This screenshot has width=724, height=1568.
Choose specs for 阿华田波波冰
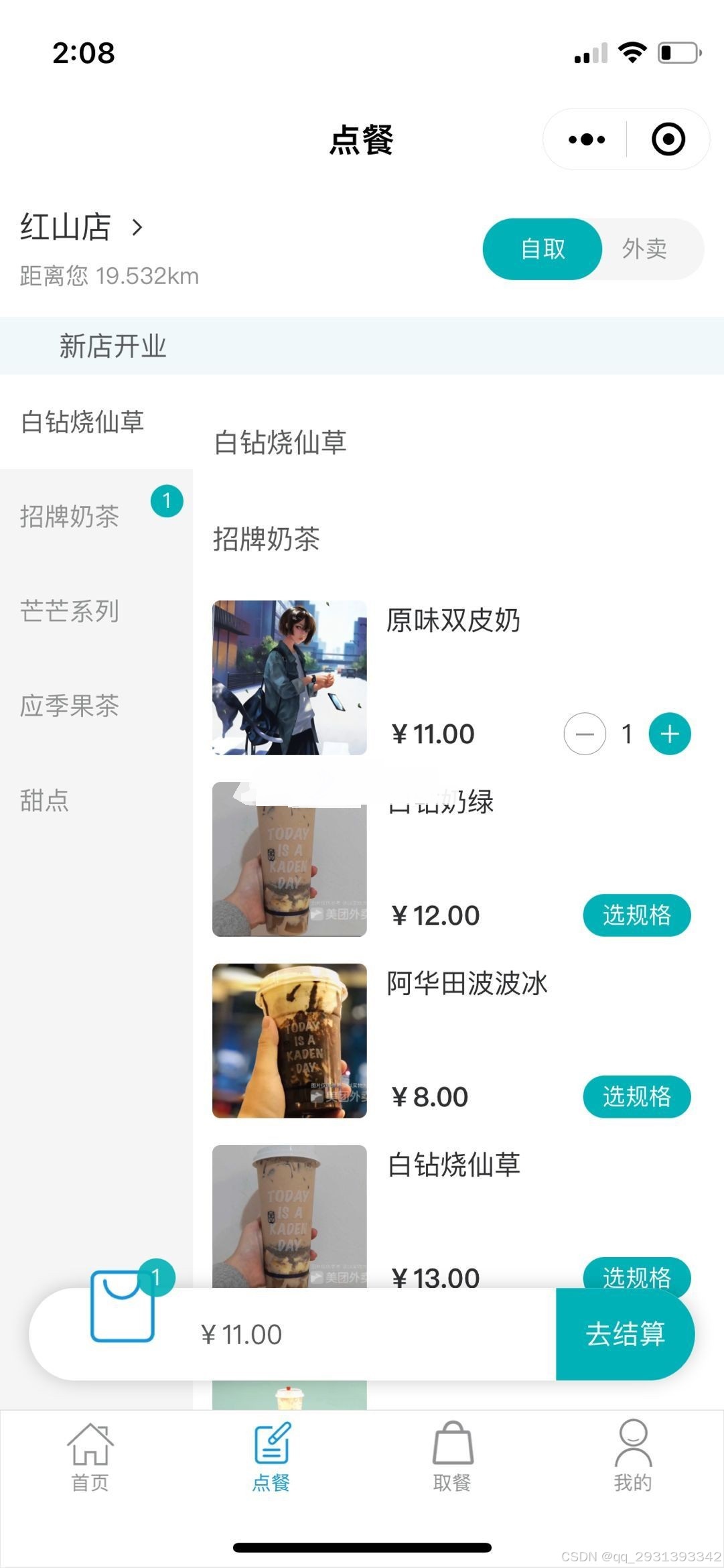[x=637, y=1097]
